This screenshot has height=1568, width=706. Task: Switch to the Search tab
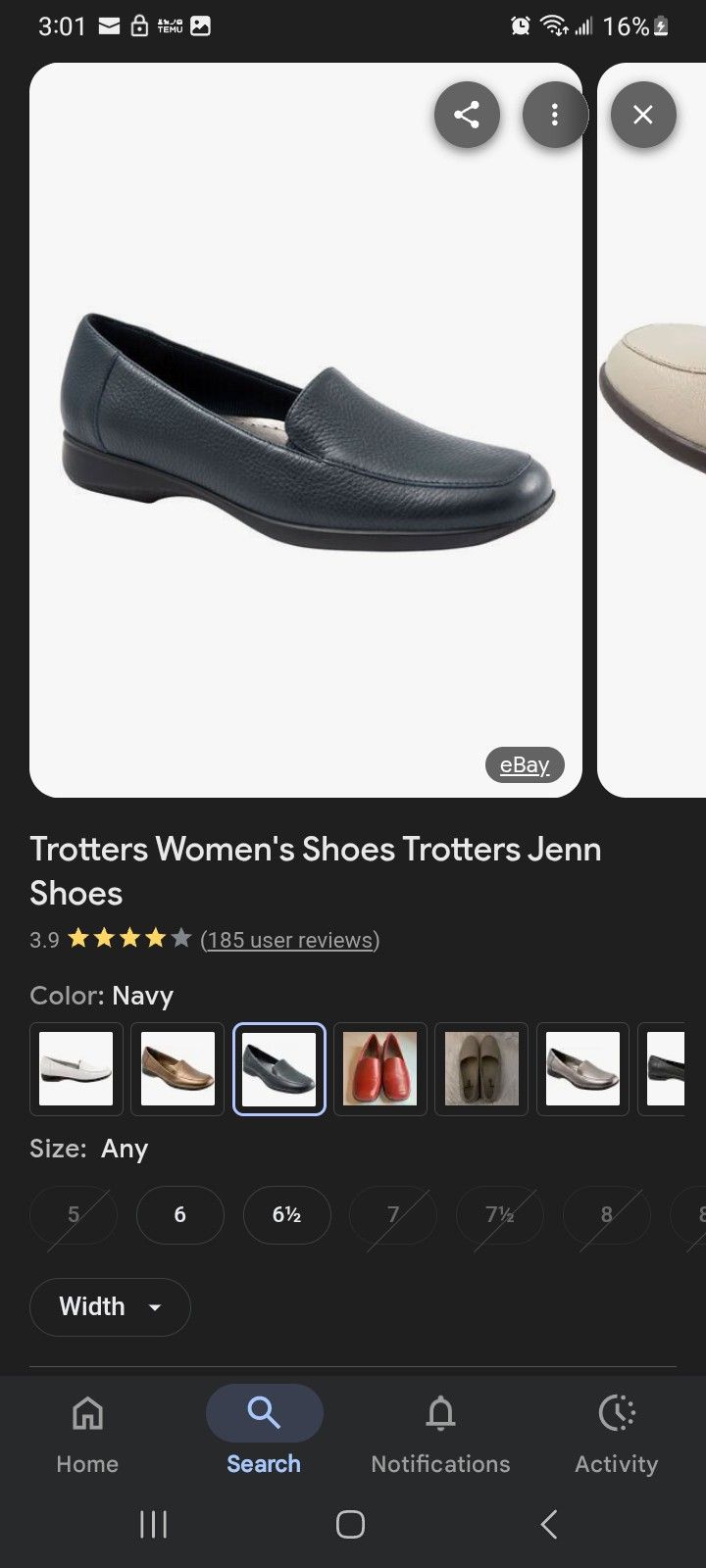[x=263, y=1433]
